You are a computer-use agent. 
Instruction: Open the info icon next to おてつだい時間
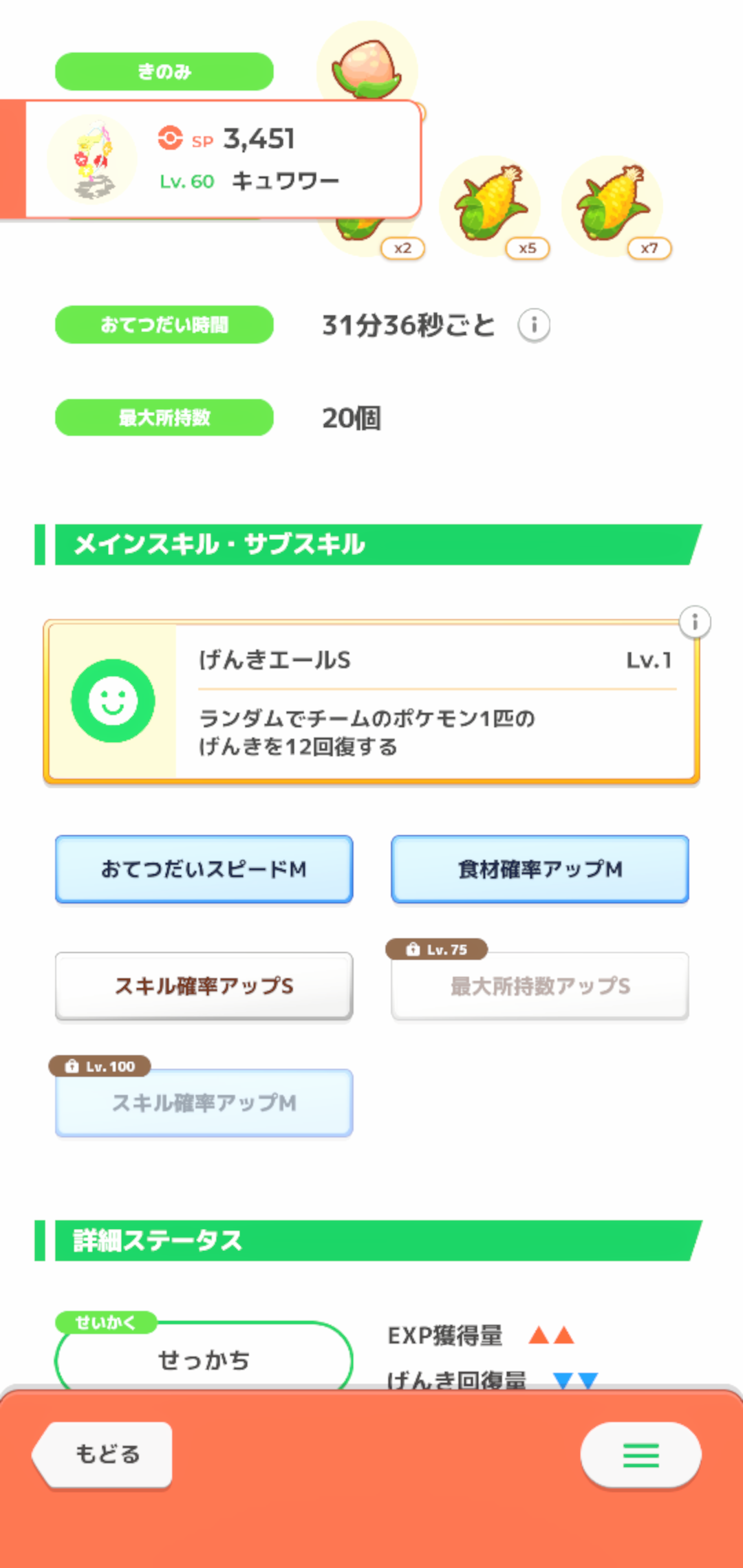click(534, 325)
